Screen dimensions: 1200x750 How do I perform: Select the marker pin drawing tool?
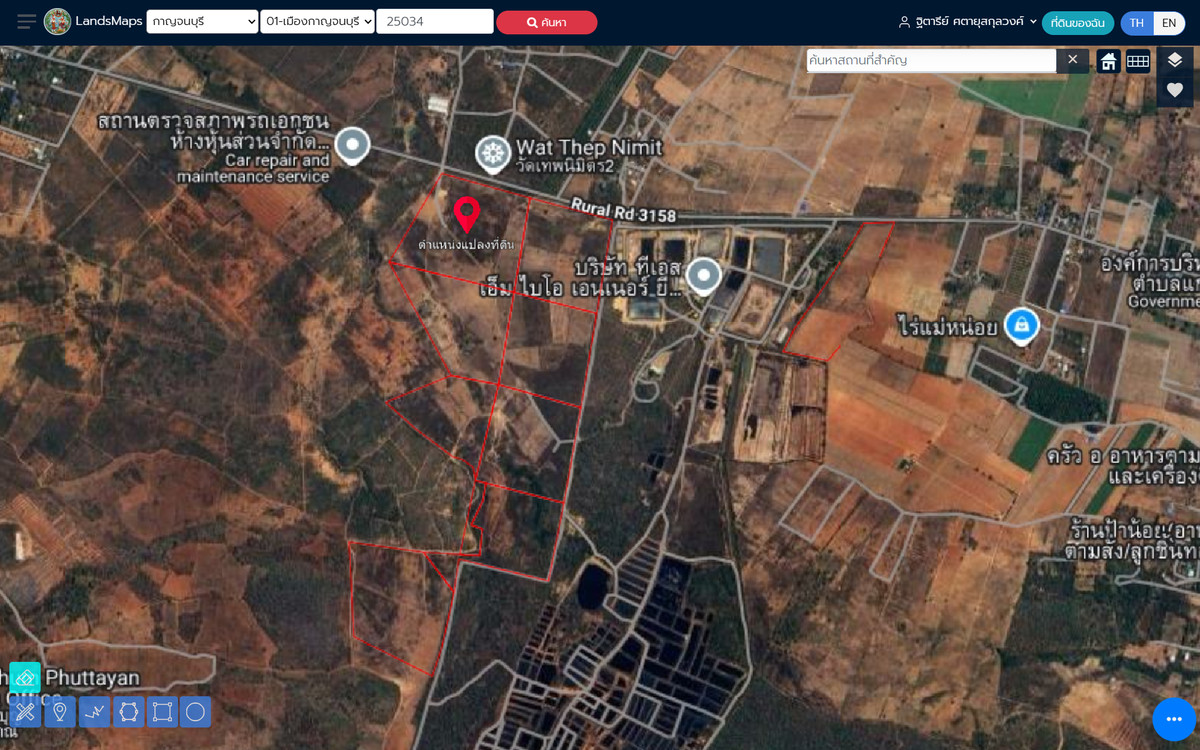click(60, 712)
